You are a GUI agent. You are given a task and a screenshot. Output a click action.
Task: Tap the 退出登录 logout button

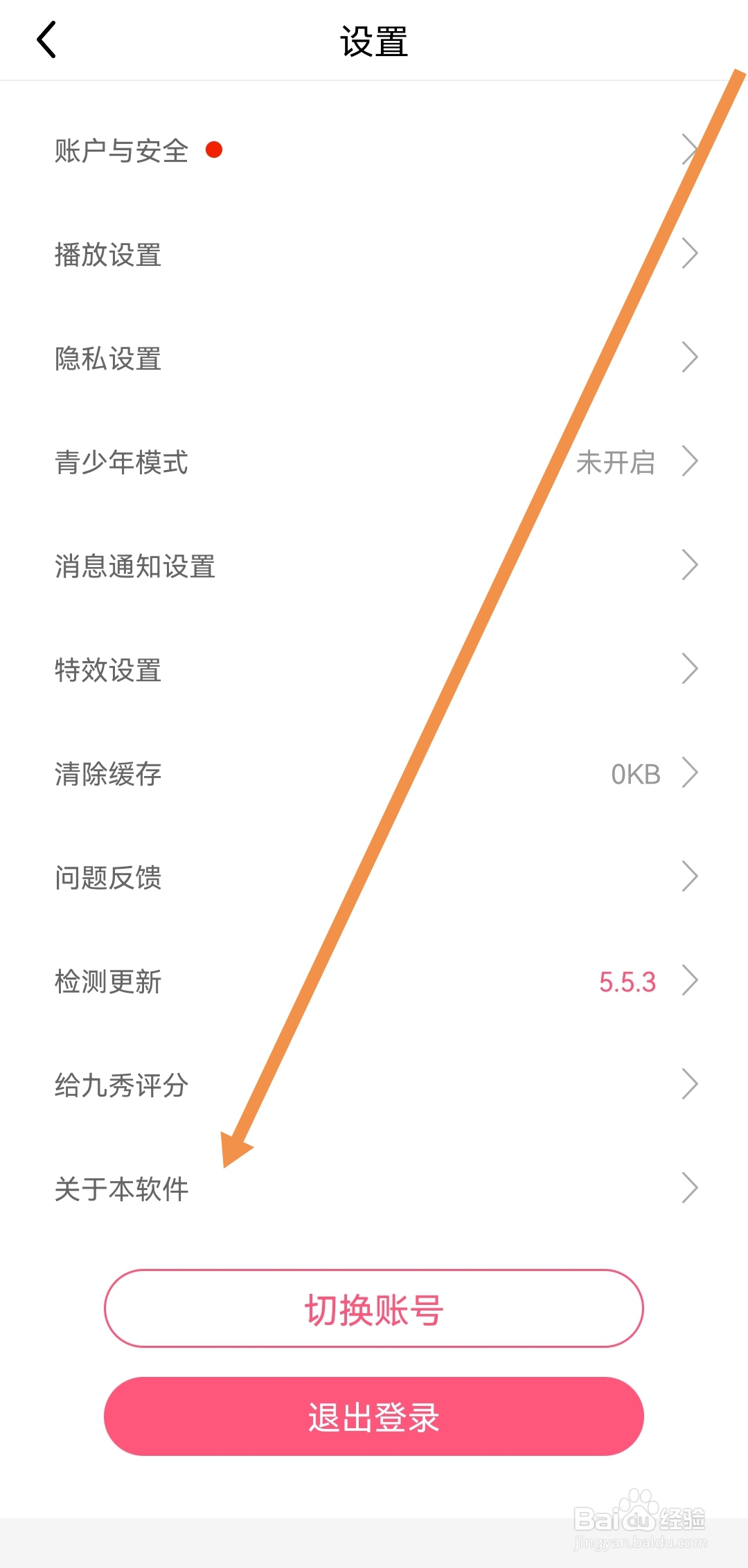coord(374,1416)
